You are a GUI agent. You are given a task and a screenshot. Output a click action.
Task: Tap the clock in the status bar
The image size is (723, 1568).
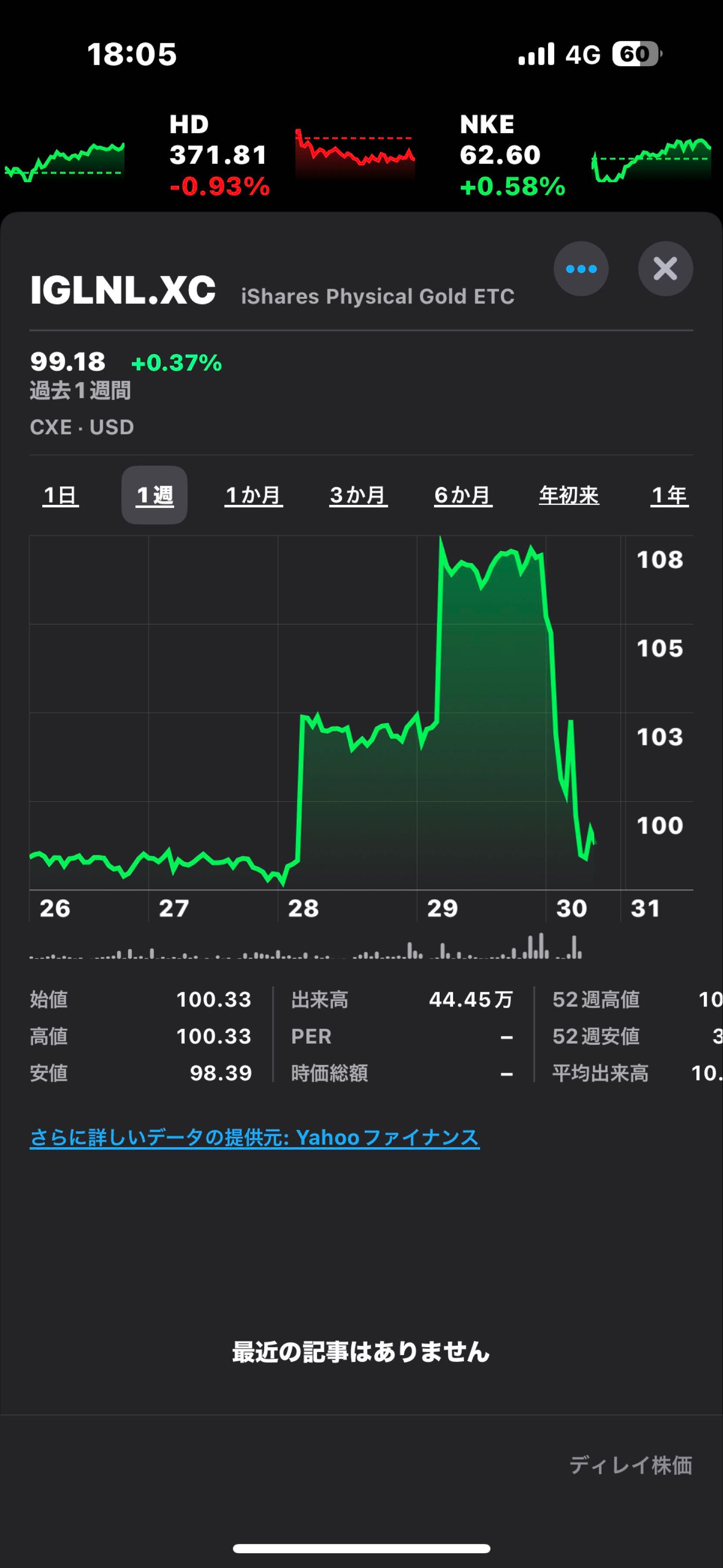tap(131, 55)
